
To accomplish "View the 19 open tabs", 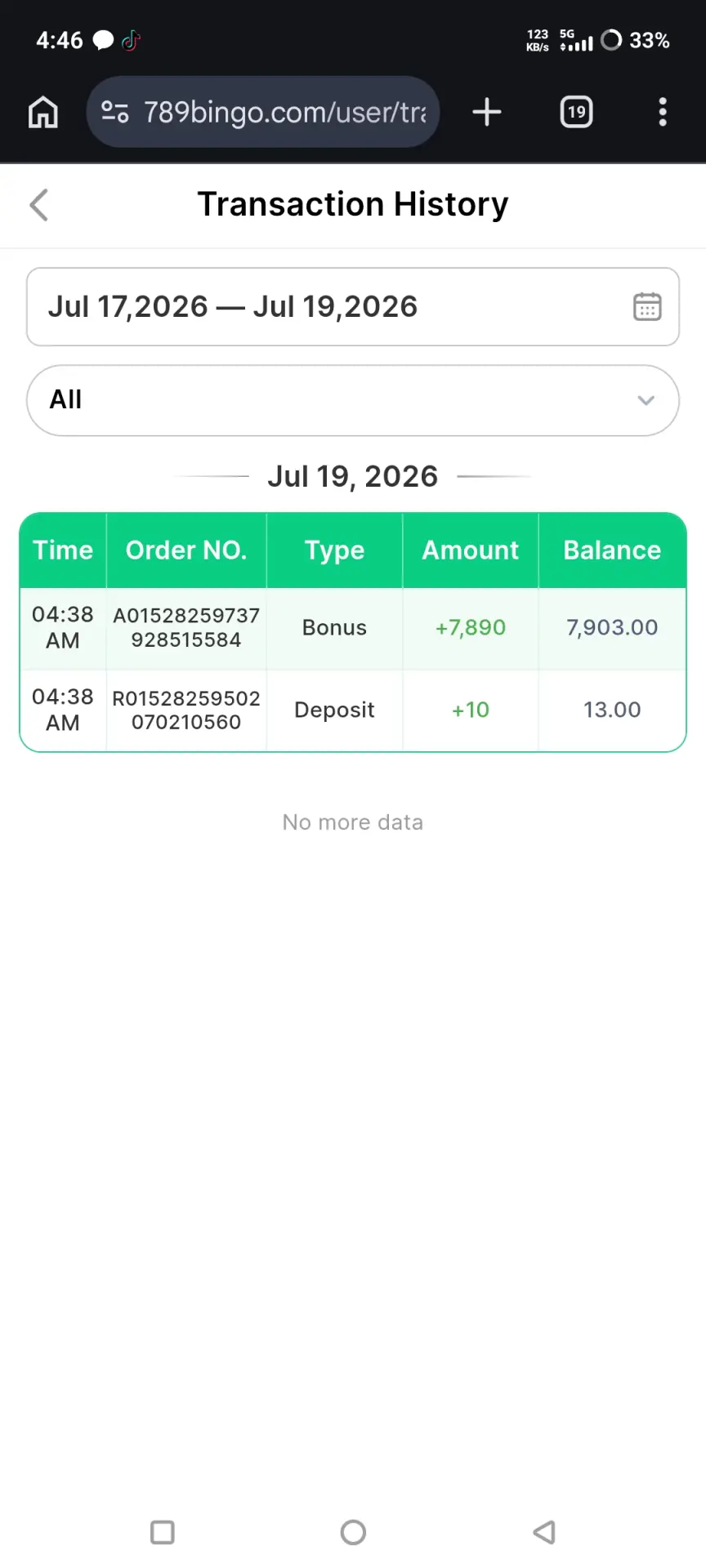I will [577, 112].
